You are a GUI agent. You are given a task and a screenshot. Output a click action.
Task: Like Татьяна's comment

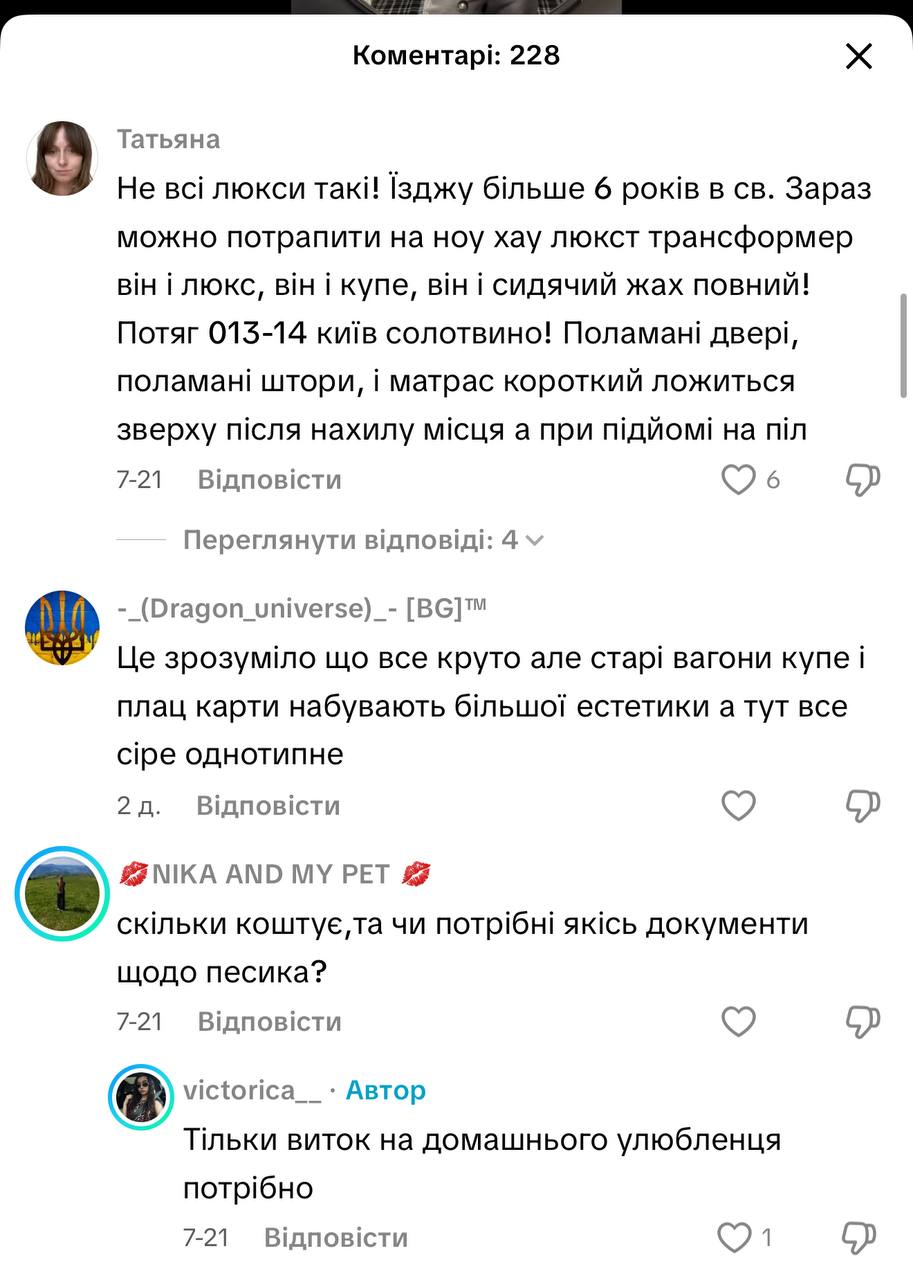coord(738,481)
